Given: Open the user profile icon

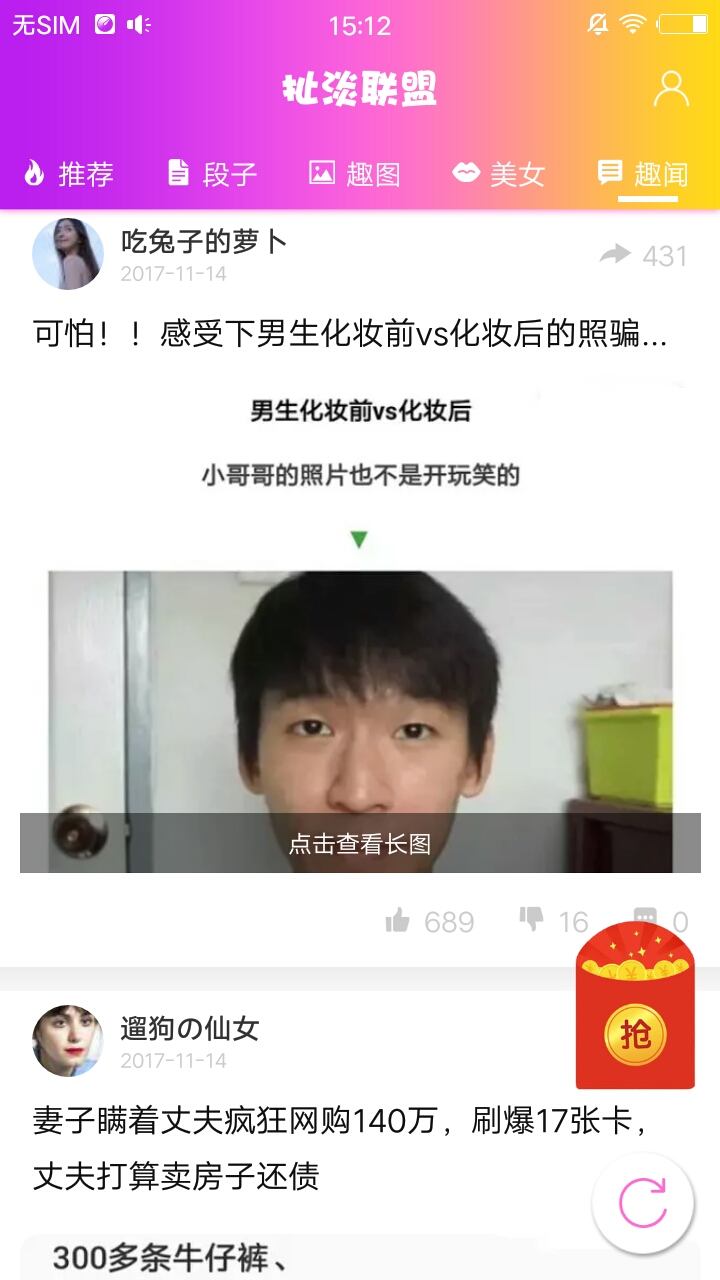Looking at the screenshot, I should pyautogui.click(x=671, y=89).
